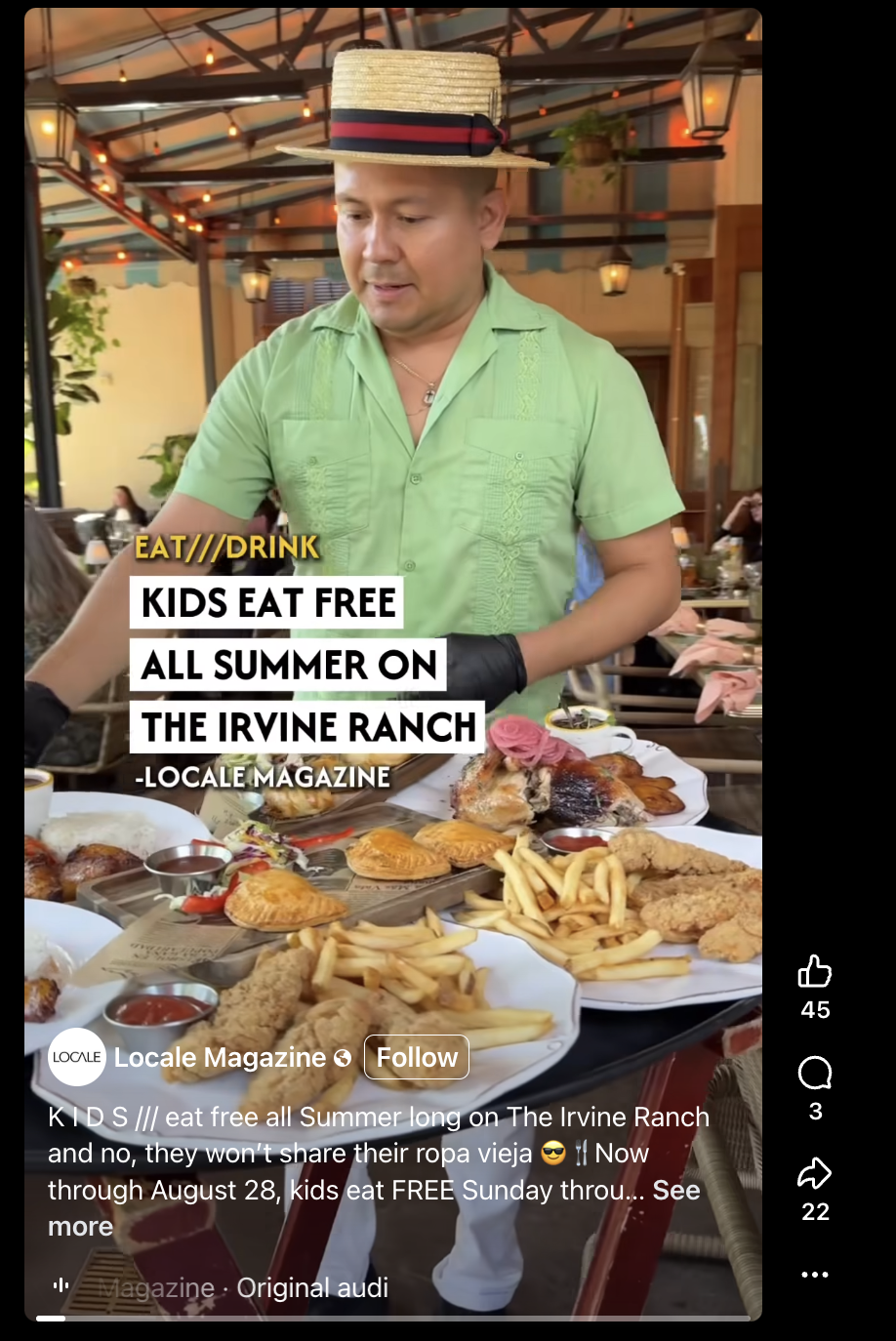Open the Locale Magazine profile picture
The height and width of the screenshot is (1341, 896).
click(x=77, y=1057)
